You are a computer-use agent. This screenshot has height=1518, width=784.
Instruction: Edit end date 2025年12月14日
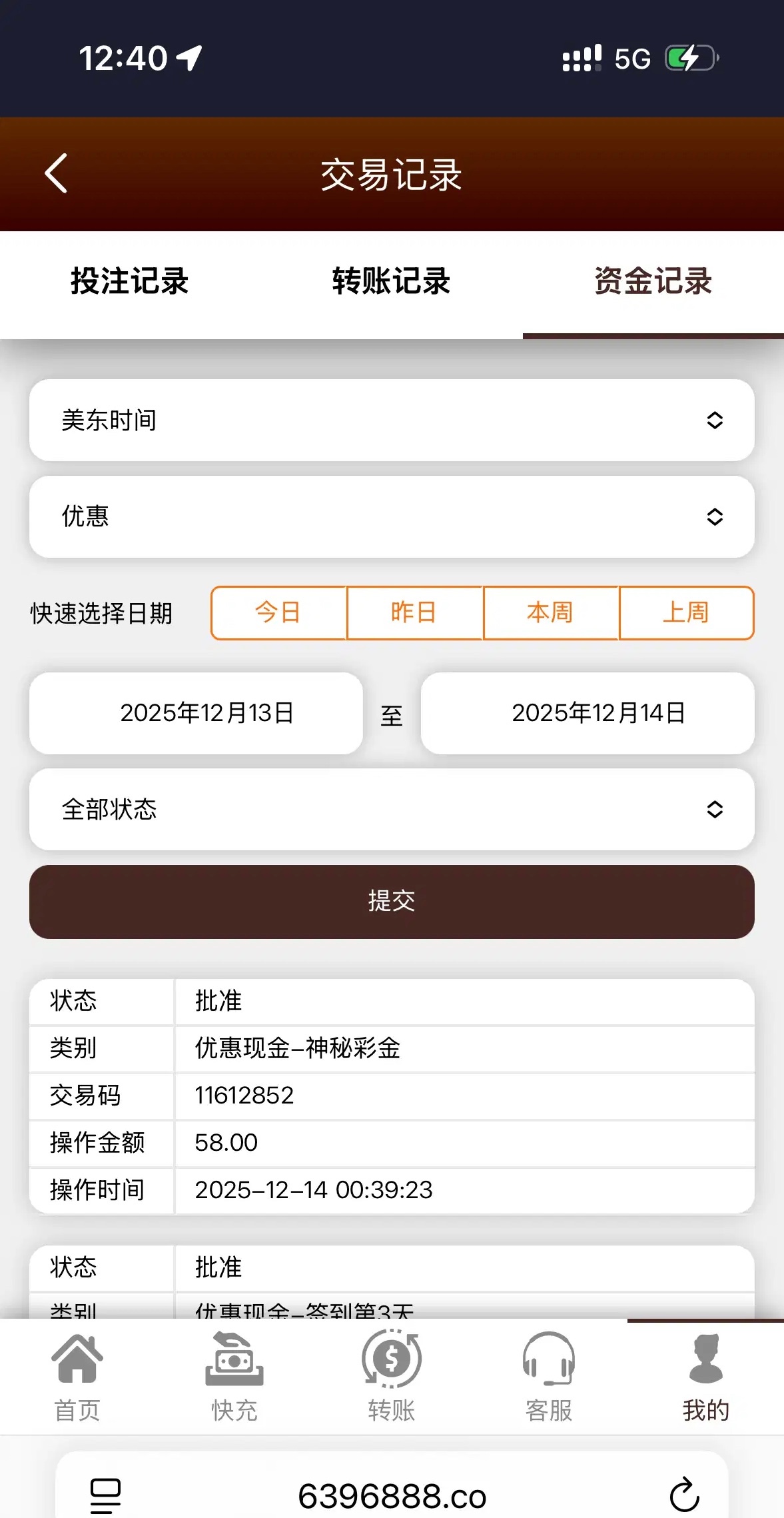click(588, 713)
